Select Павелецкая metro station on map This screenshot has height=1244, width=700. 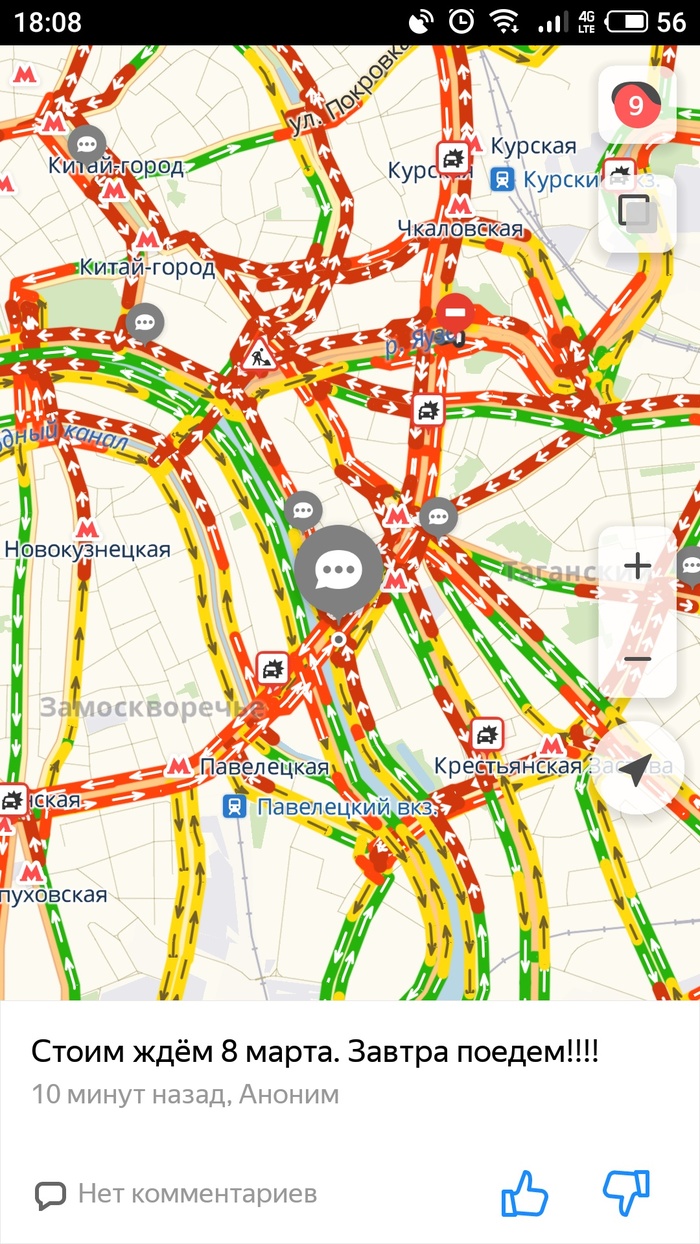pos(179,767)
